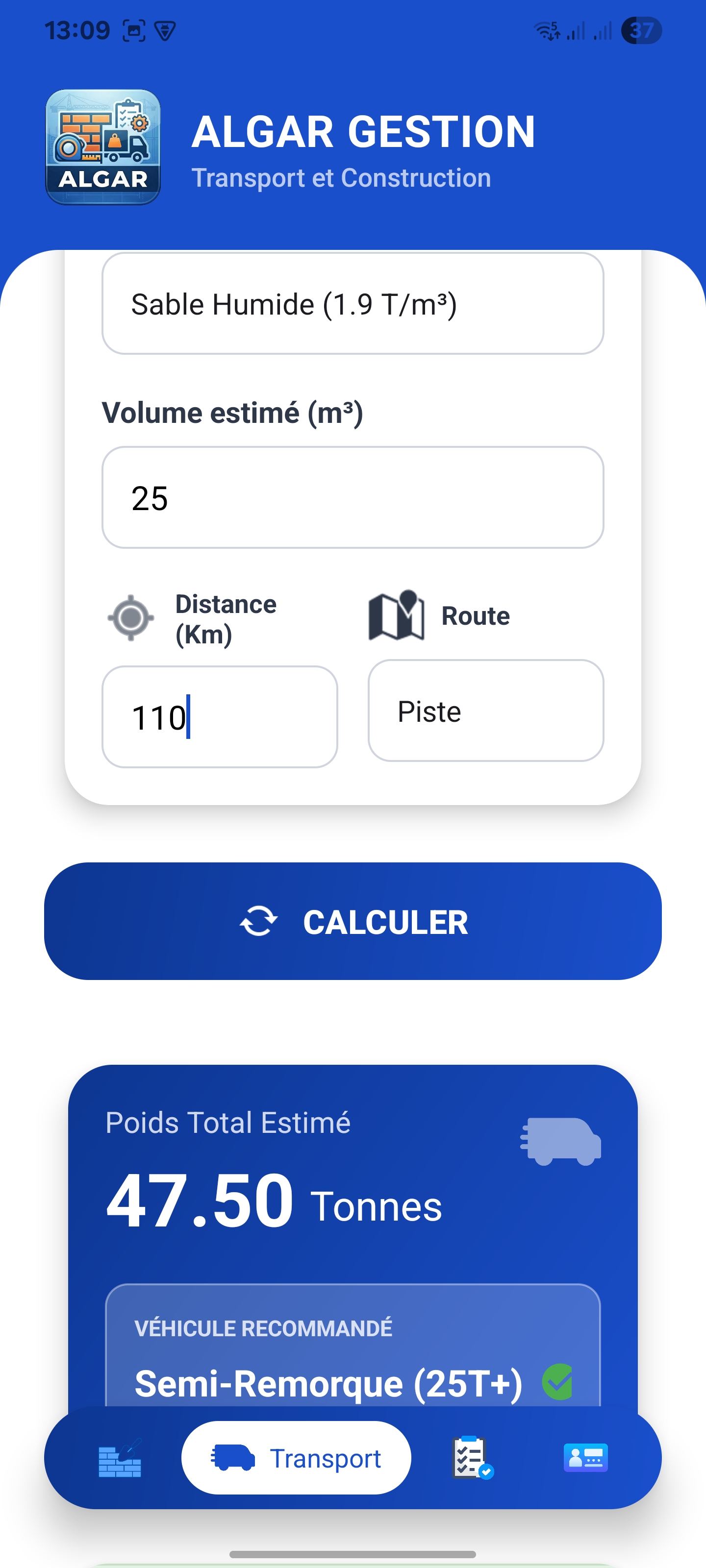The height and width of the screenshot is (1568, 706).
Task: Tap the blue checkmark on the clipboard icon
Action: coord(487,1472)
